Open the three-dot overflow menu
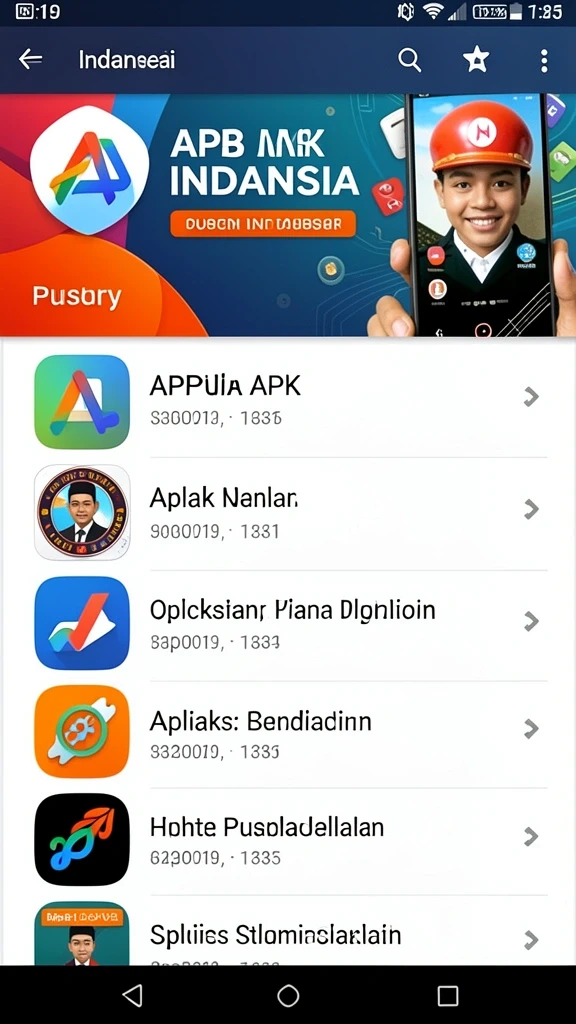 click(x=543, y=60)
